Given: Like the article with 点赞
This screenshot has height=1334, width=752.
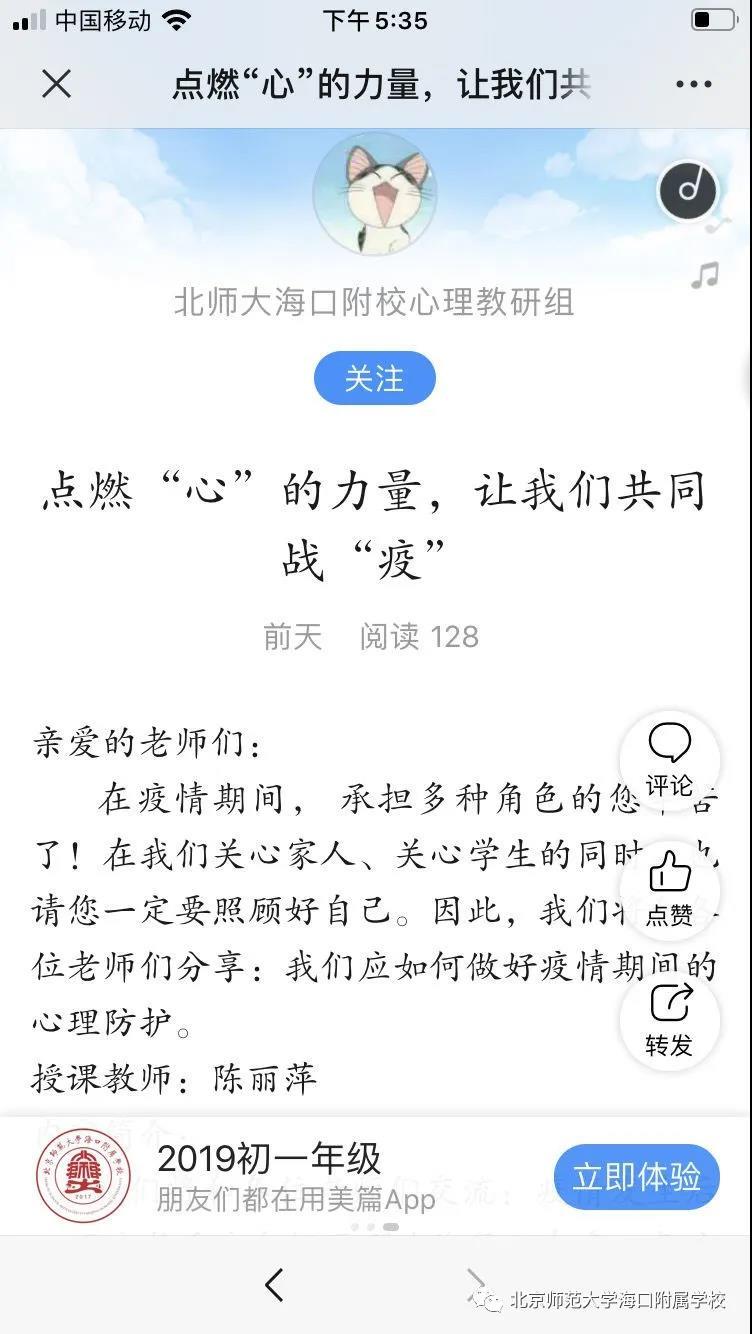Looking at the screenshot, I should pyautogui.click(x=669, y=890).
